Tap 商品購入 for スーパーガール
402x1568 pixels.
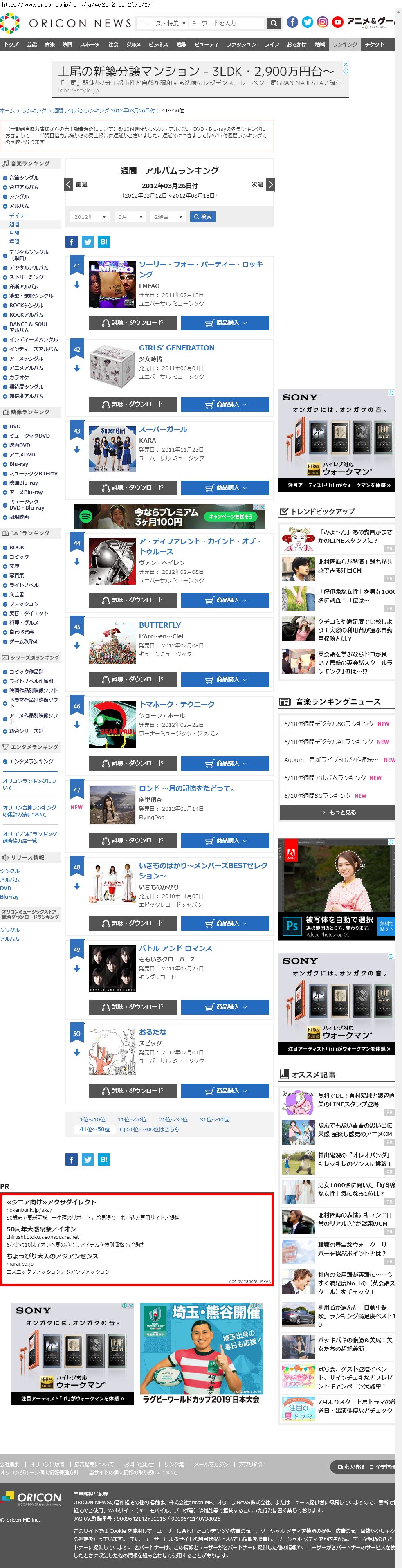(225, 487)
